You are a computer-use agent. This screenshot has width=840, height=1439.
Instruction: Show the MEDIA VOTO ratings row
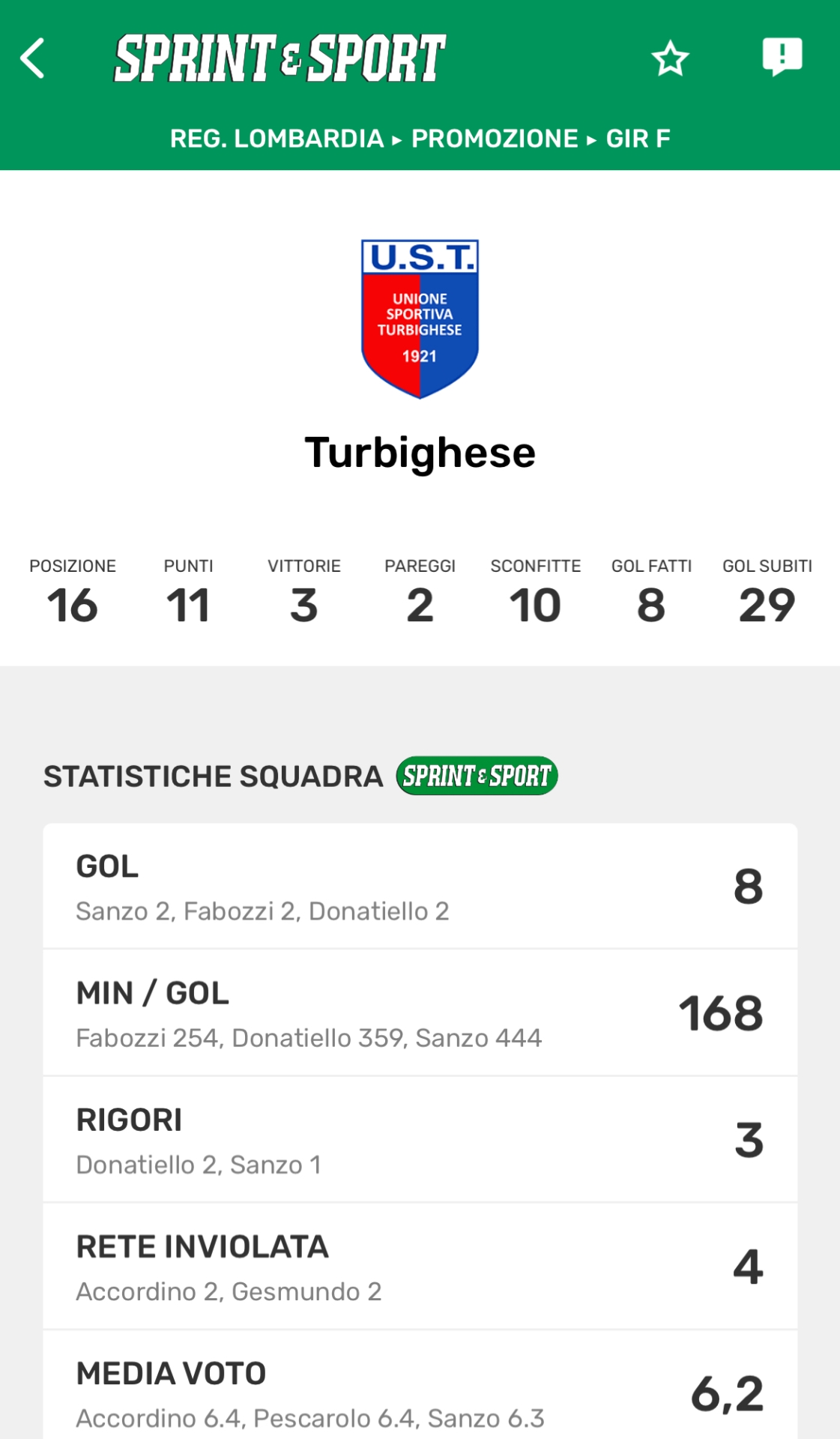(x=420, y=1393)
